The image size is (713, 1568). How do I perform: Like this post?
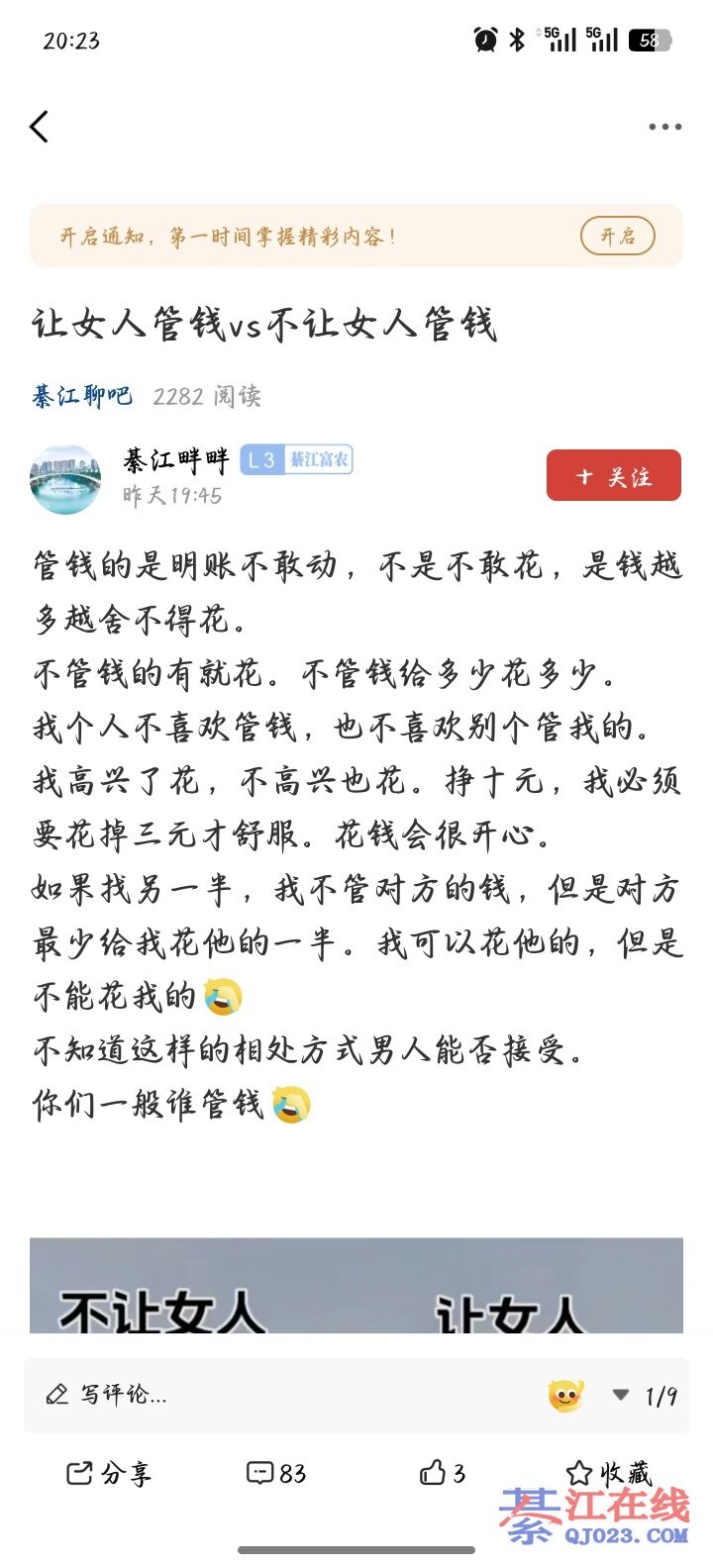(x=442, y=1474)
